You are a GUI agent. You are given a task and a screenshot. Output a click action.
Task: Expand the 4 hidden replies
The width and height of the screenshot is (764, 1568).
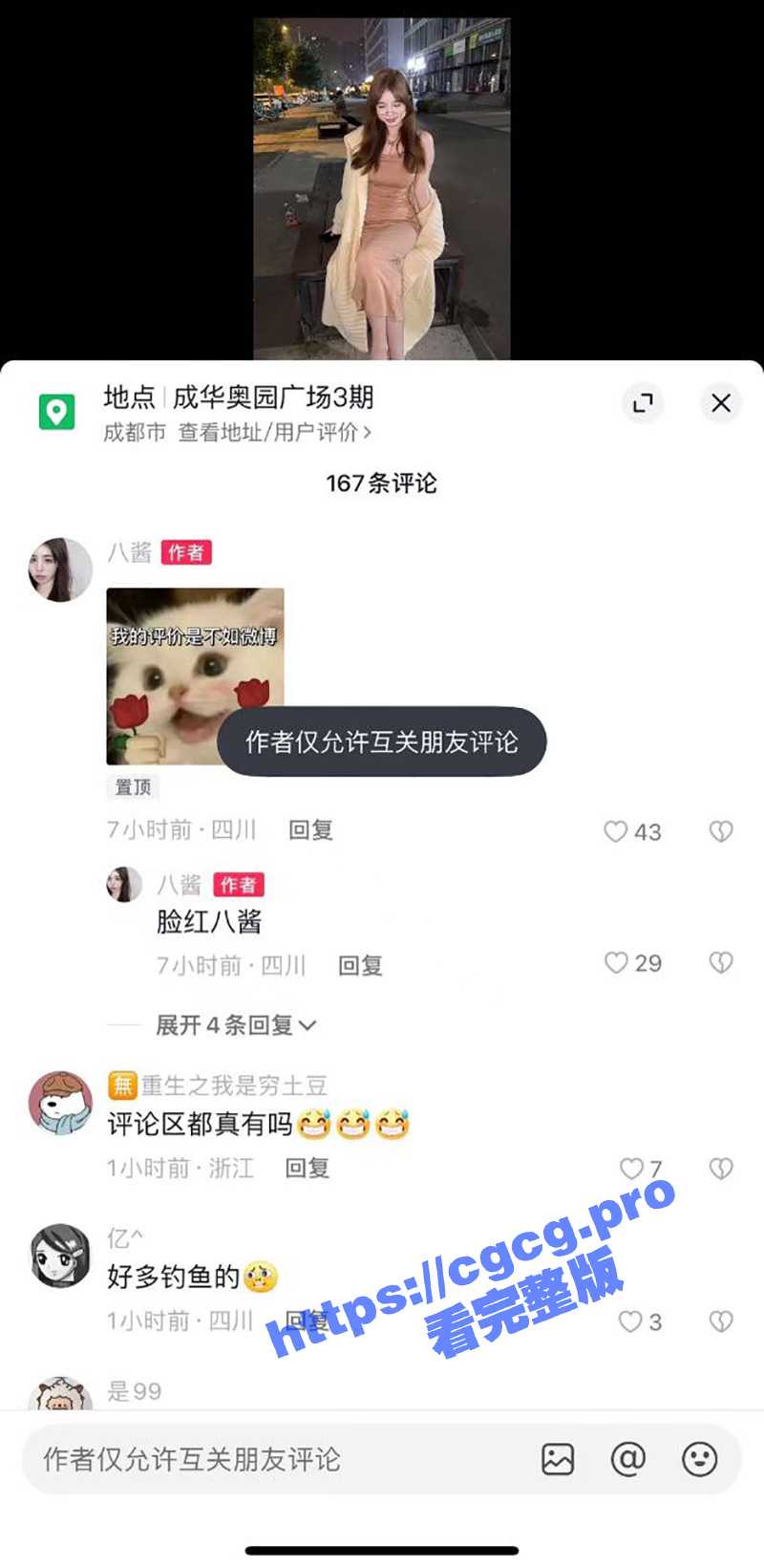point(236,1025)
